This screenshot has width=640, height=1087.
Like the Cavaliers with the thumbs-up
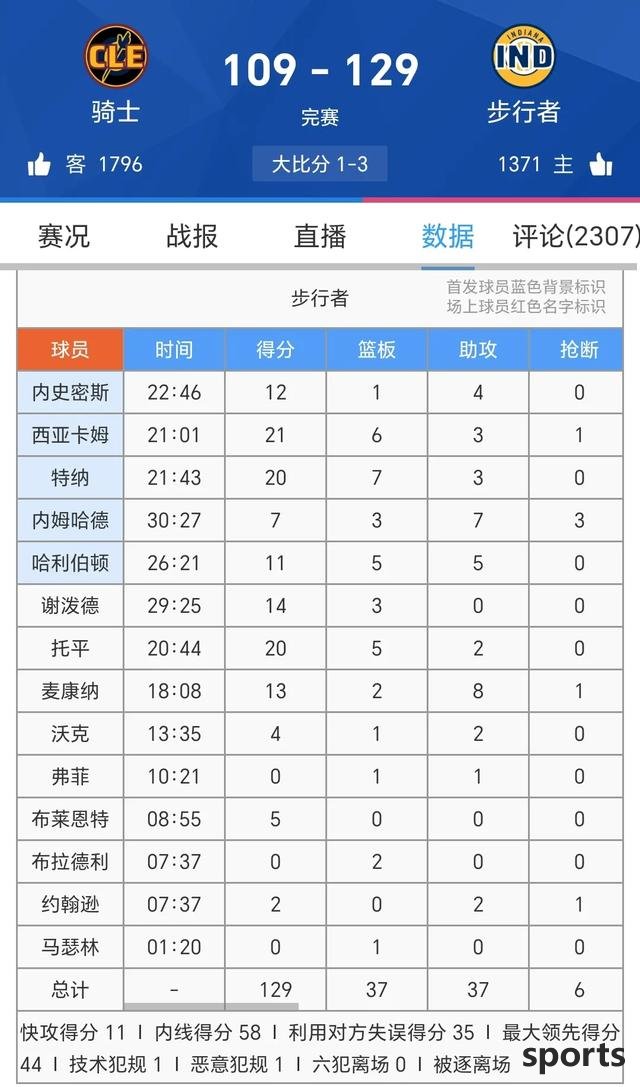pyautogui.click(x=40, y=165)
